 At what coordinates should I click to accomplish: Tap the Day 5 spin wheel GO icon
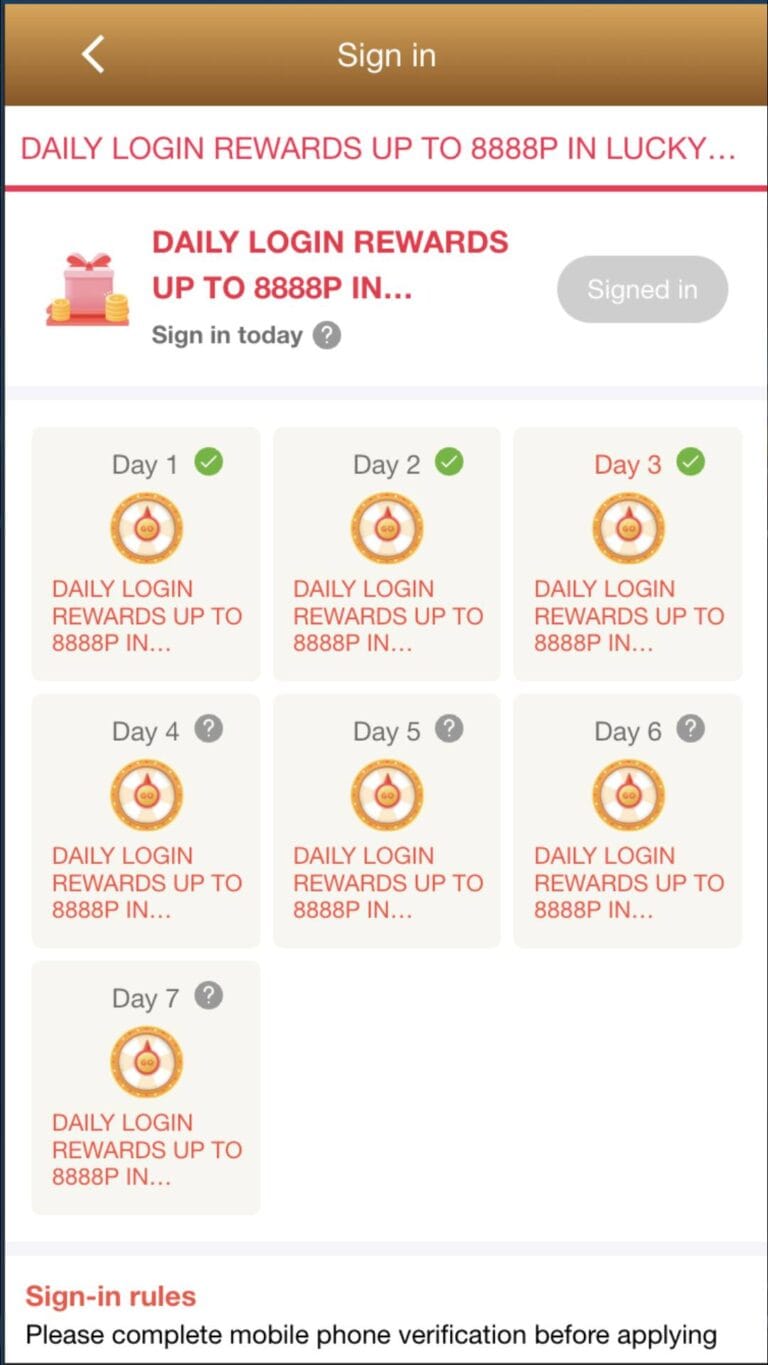[387, 794]
